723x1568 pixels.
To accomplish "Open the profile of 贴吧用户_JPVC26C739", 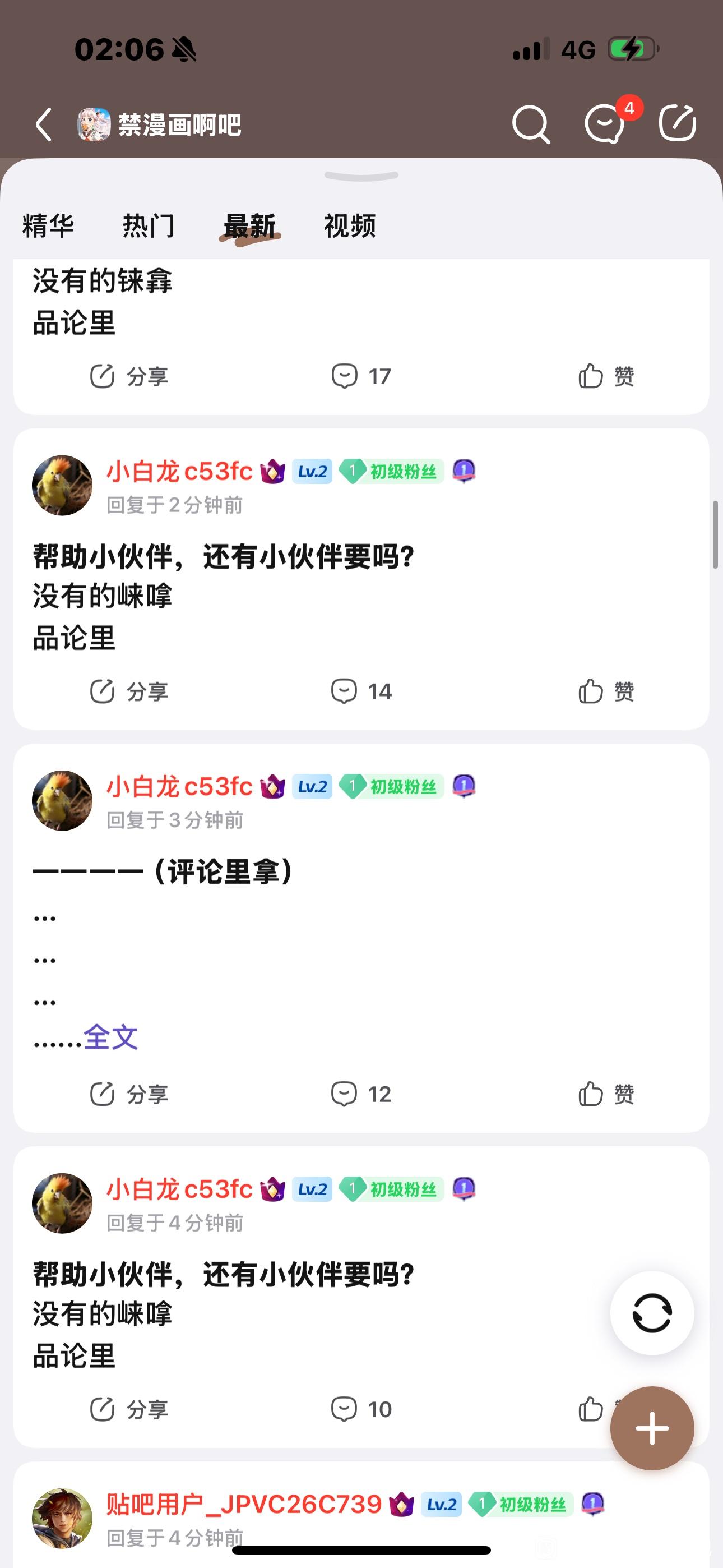I will 243,1504.
